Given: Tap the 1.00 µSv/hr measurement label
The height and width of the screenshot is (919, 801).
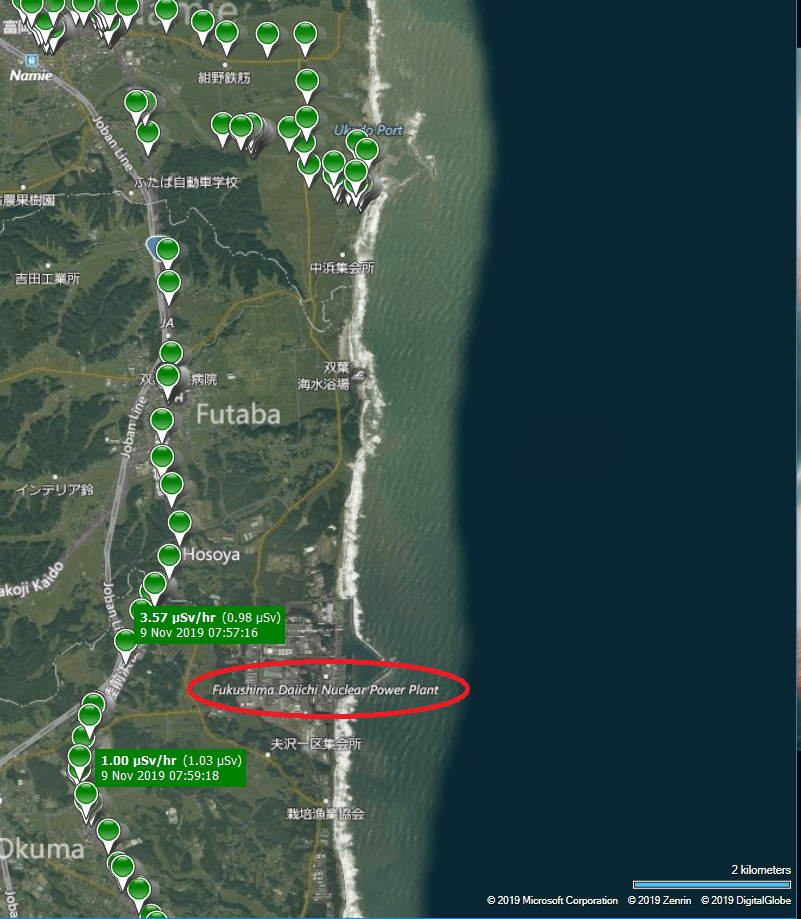Looking at the screenshot, I should coord(170,767).
